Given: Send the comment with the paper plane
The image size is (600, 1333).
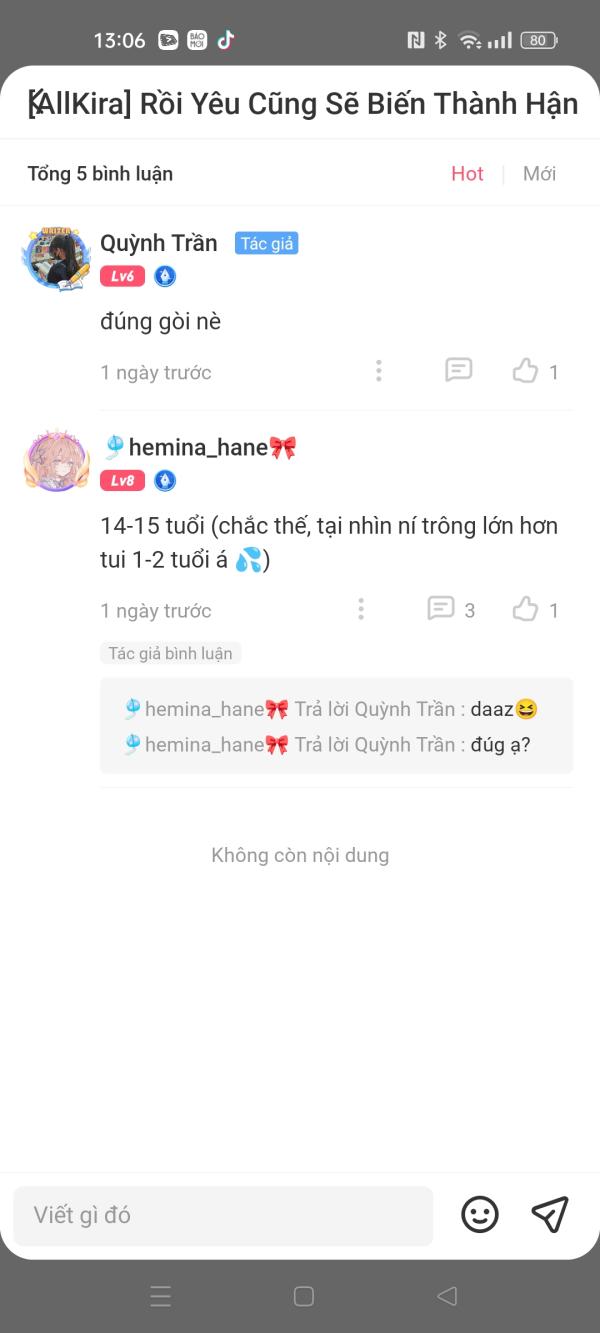Looking at the screenshot, I should 550,1214.
